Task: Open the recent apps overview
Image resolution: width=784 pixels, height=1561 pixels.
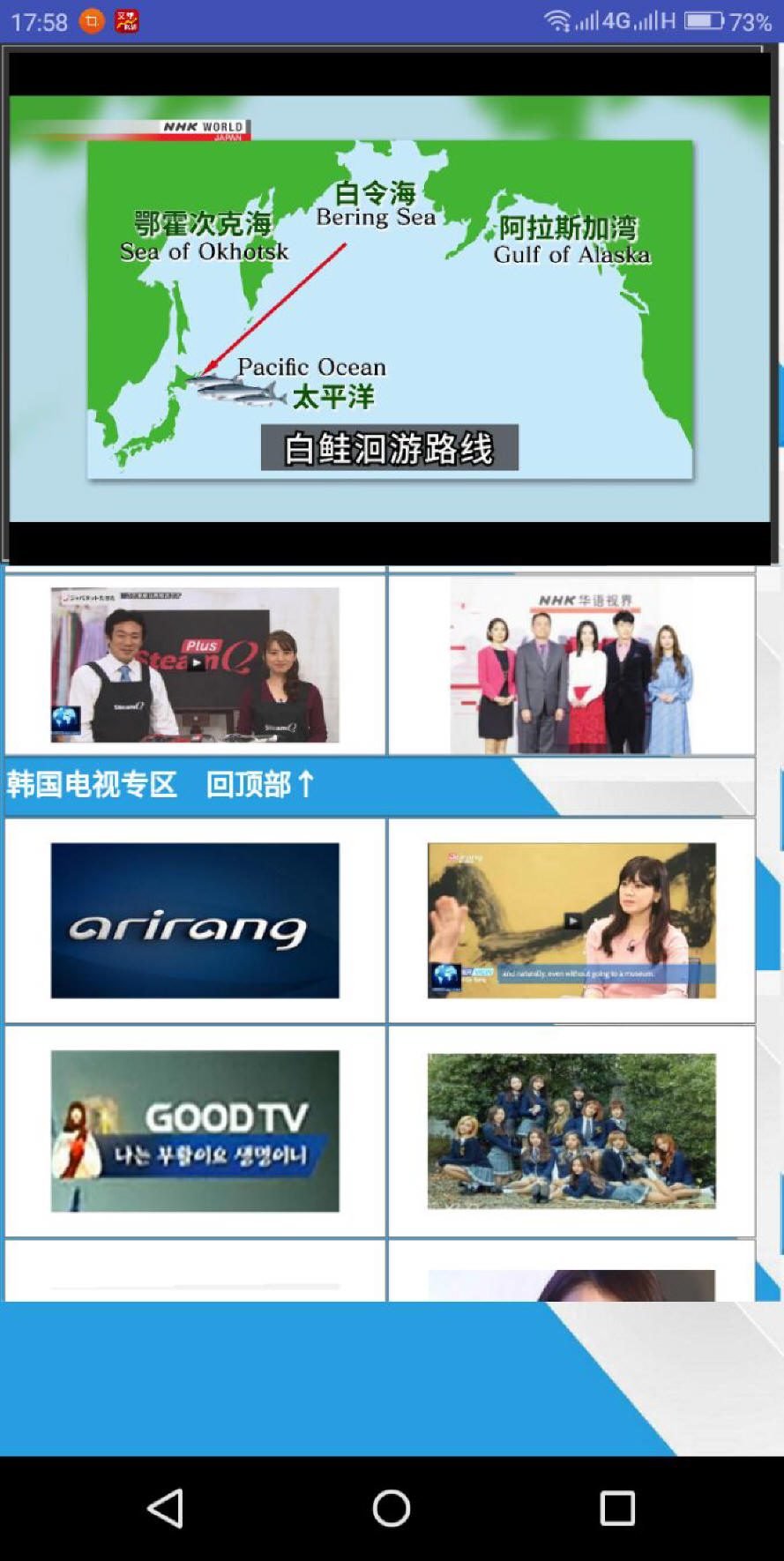Action: (x=617, y=1508)
